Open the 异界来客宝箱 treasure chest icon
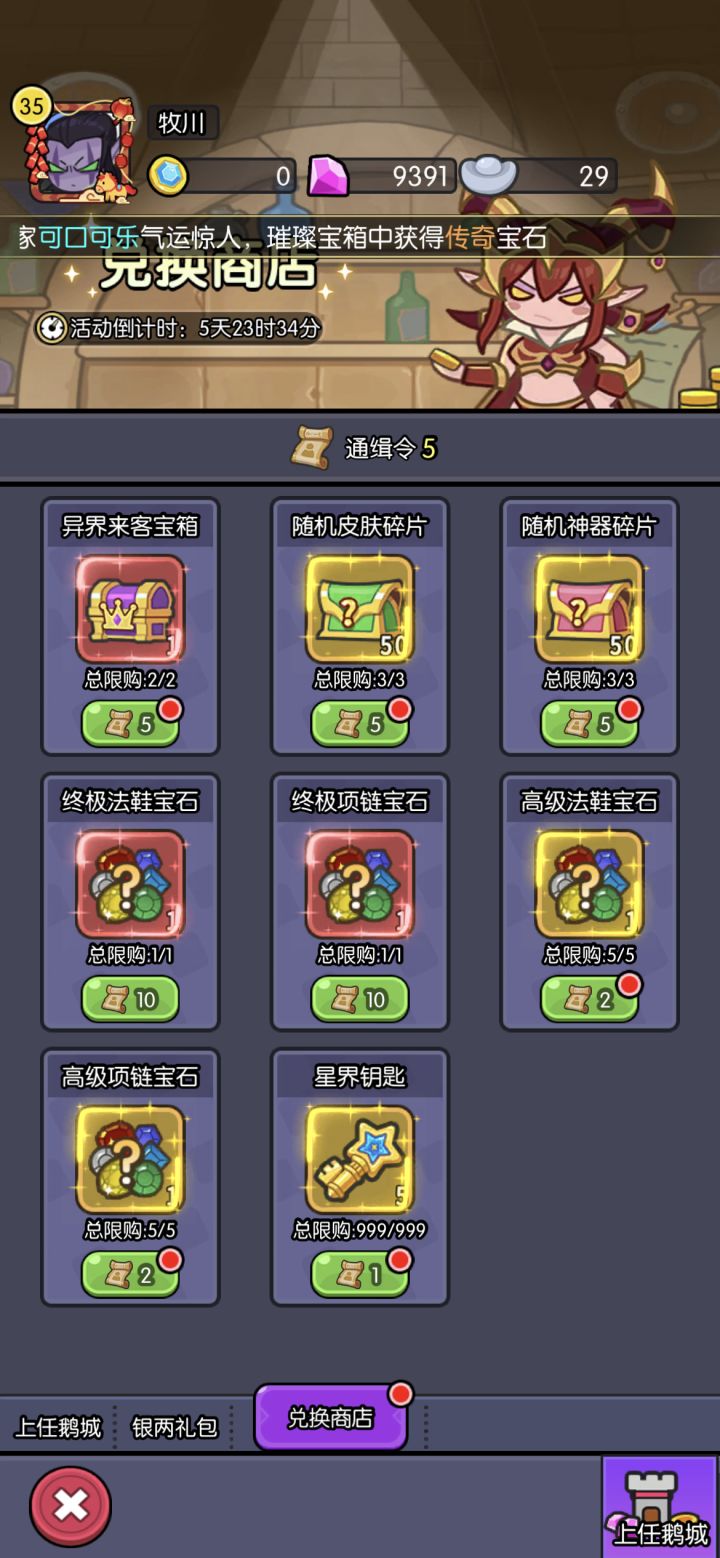The width and height of the screenshot is (720, 1558). tap(131, 610)
